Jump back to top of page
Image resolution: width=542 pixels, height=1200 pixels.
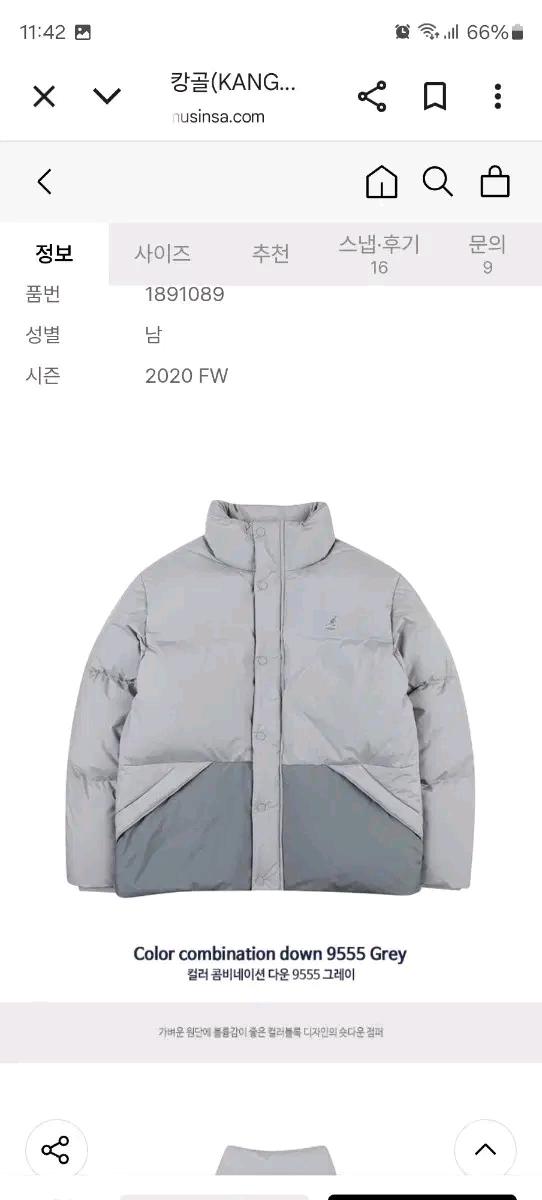[485, 1150]
